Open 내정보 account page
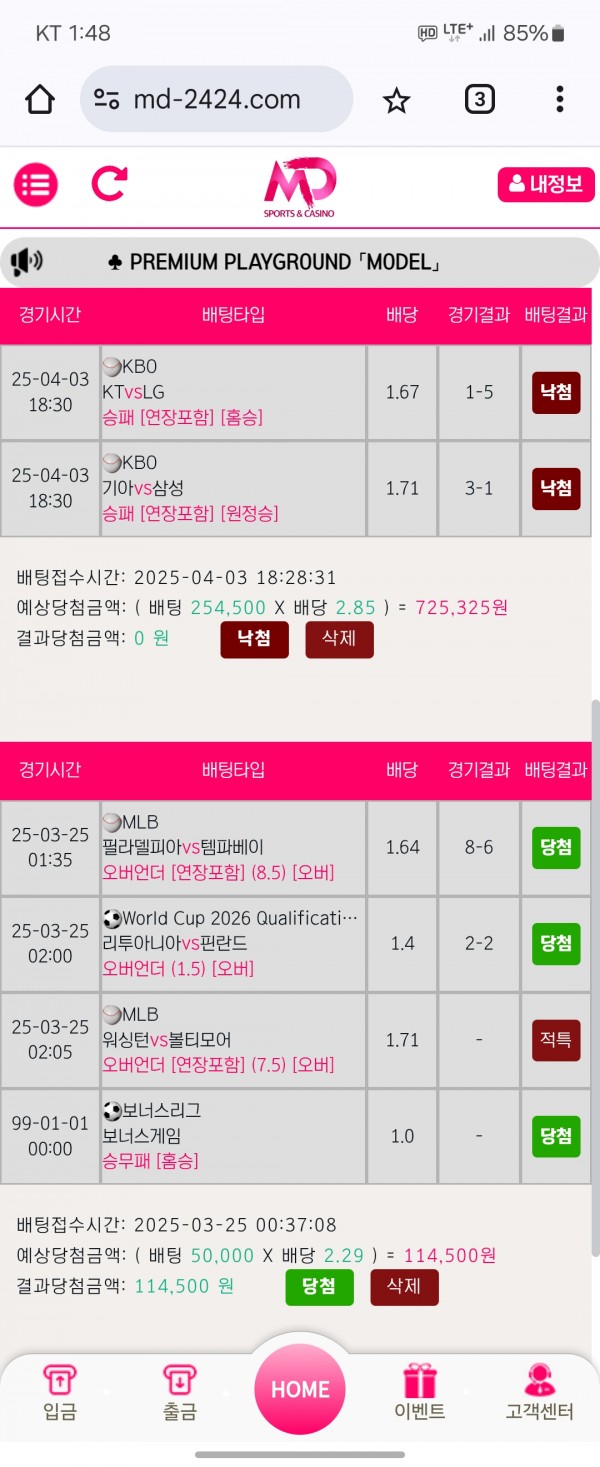The width and height of the screenshot is (600, 1467). click(545, 185)
